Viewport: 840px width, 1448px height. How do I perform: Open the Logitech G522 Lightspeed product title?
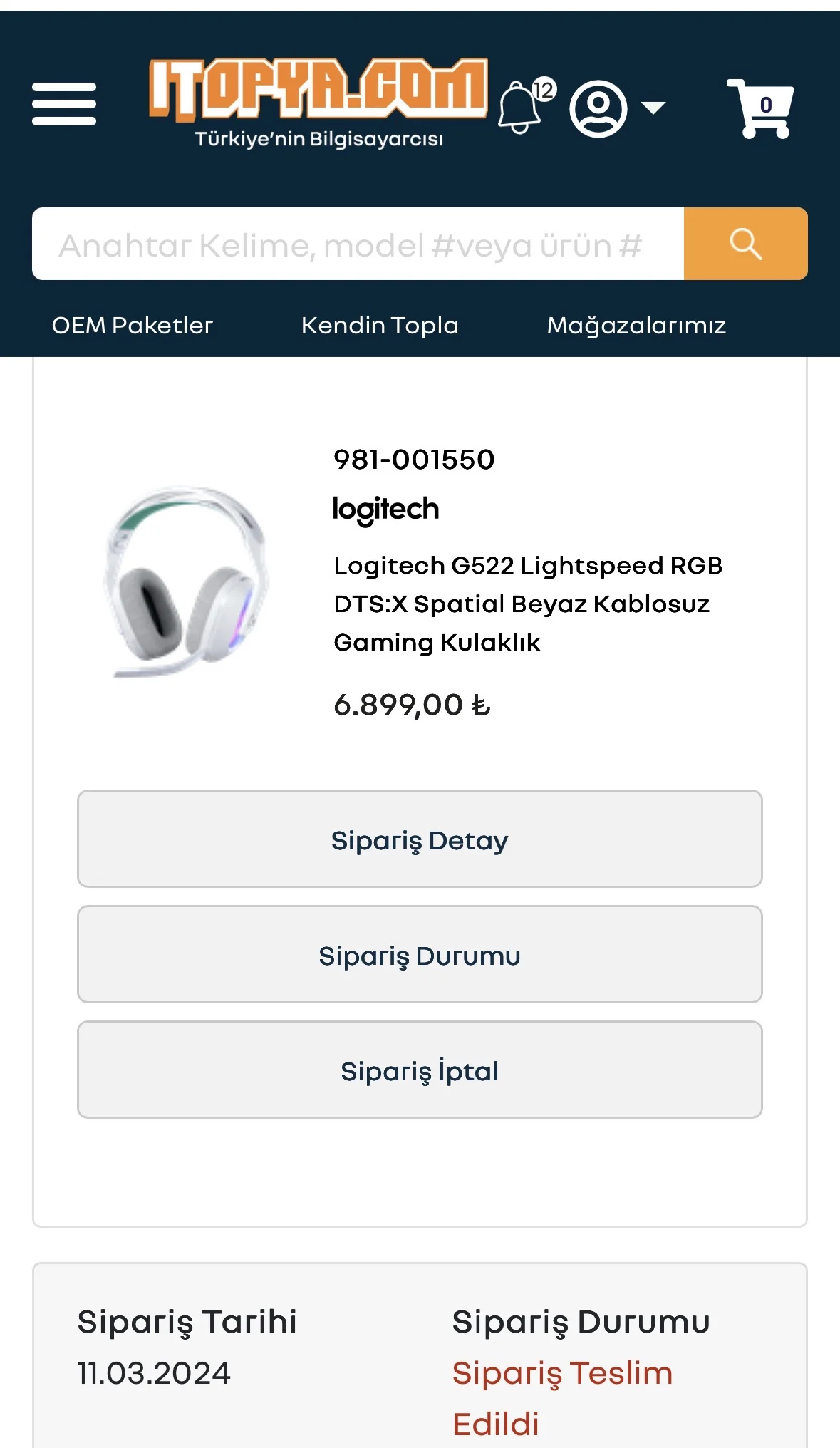pyautogui.click(x=528, y=604)
